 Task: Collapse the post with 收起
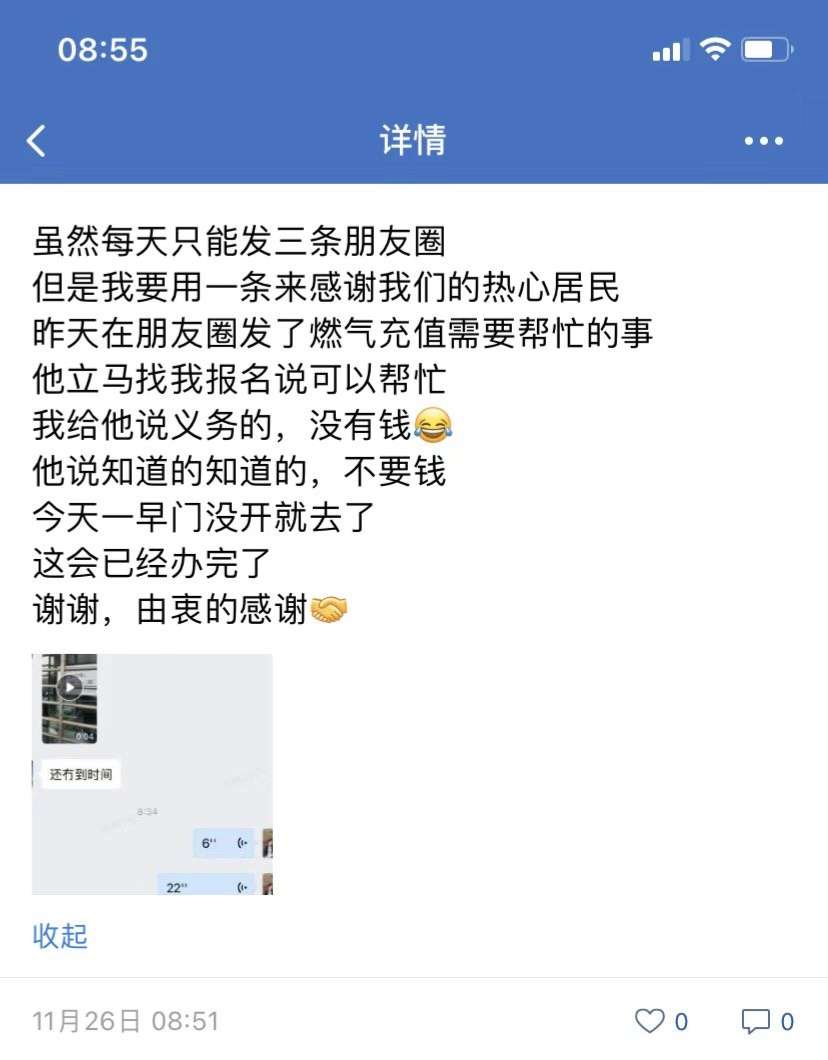[60, 936]
